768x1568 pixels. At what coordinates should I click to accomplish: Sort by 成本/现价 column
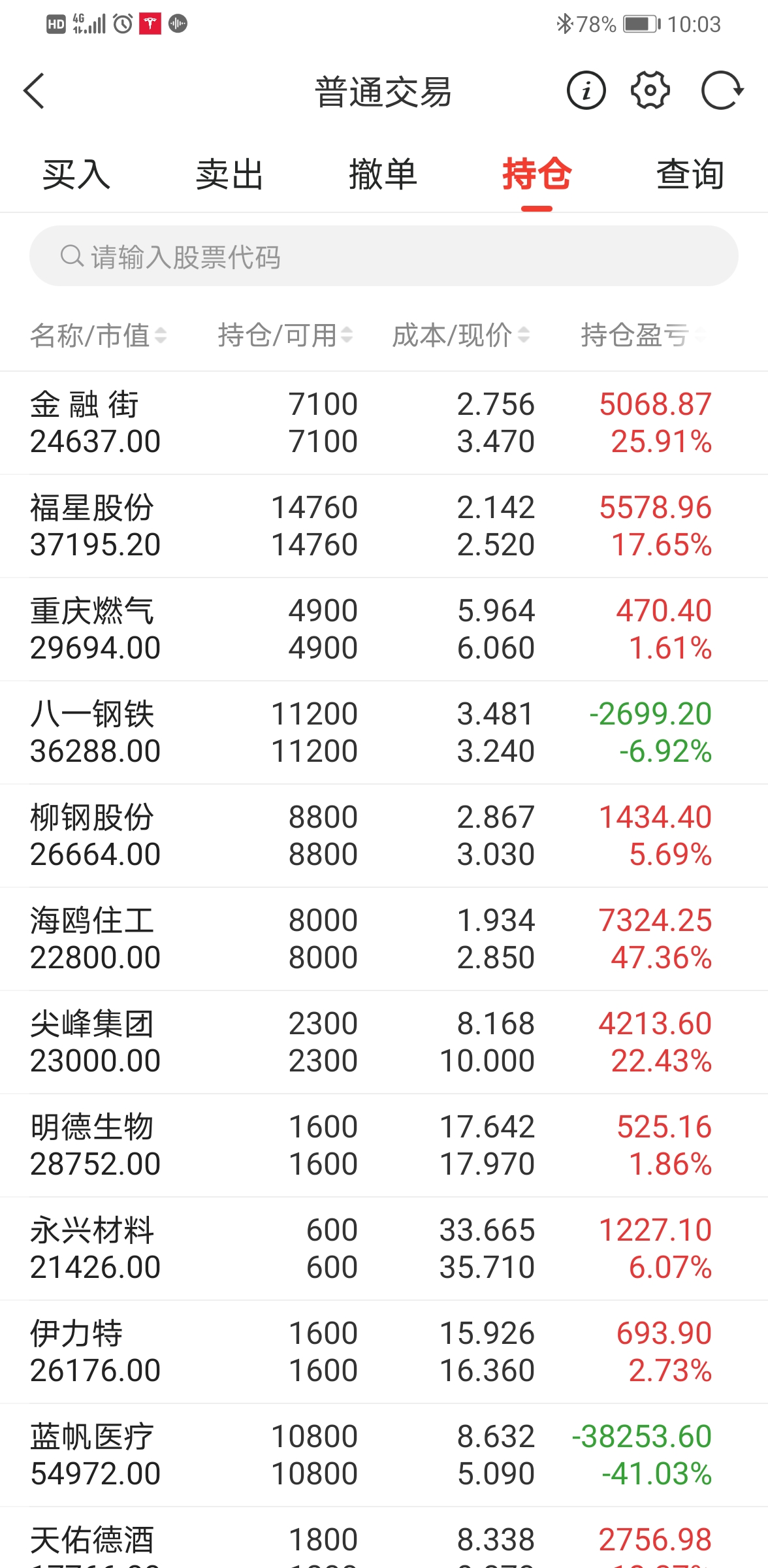[x=460, y=335]
